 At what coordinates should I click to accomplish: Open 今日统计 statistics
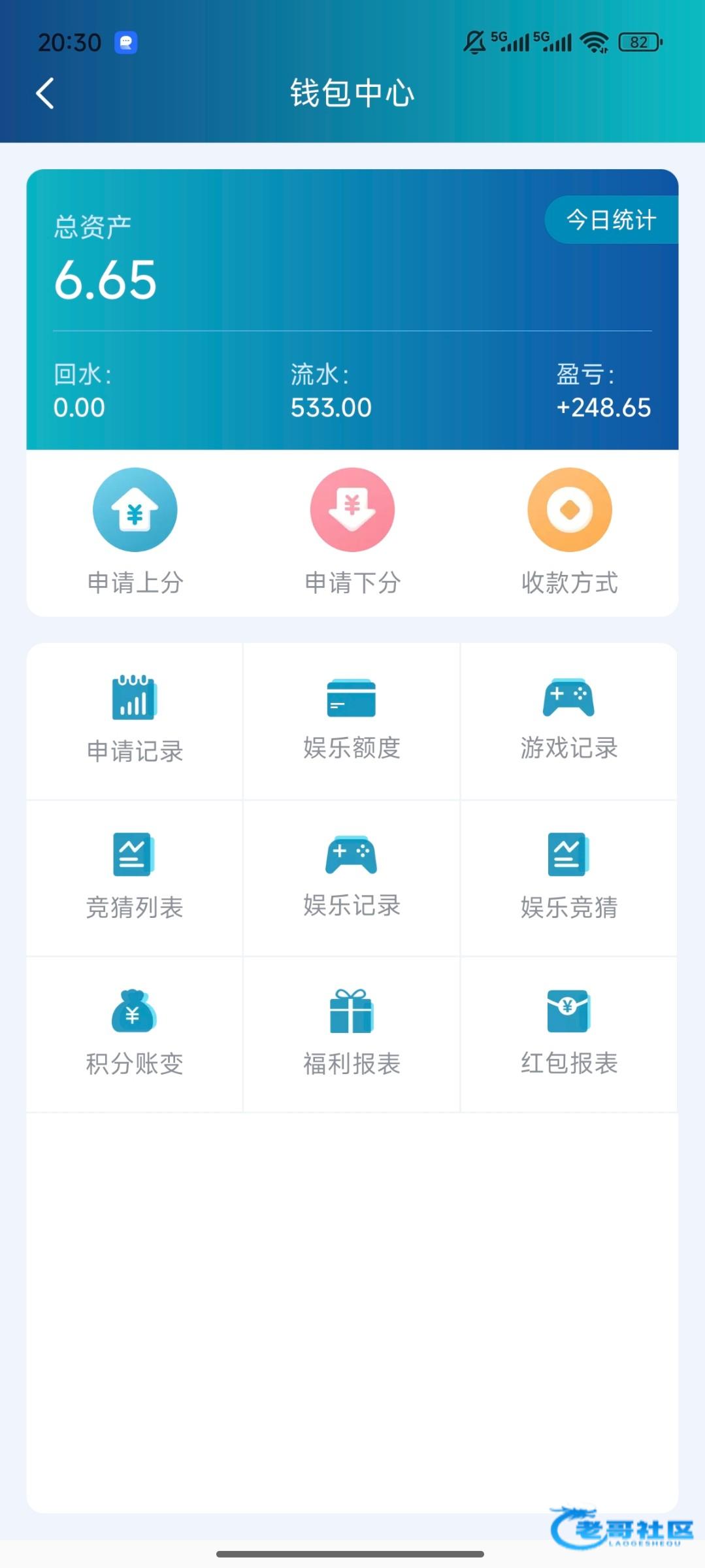pyautogui.click(x=611, y=220)
